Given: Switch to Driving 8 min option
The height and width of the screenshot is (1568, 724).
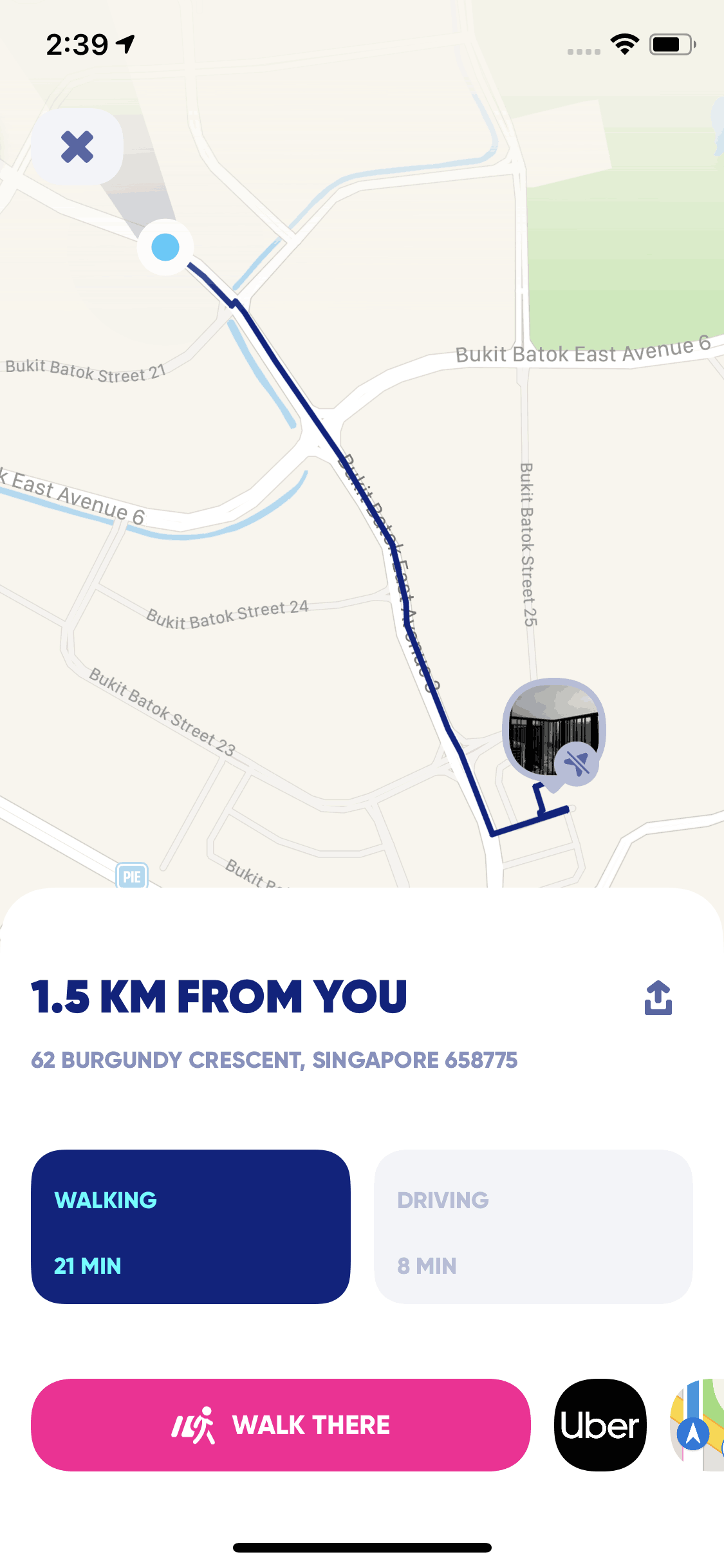Looking at the screenshot, I should point(534,1227).
